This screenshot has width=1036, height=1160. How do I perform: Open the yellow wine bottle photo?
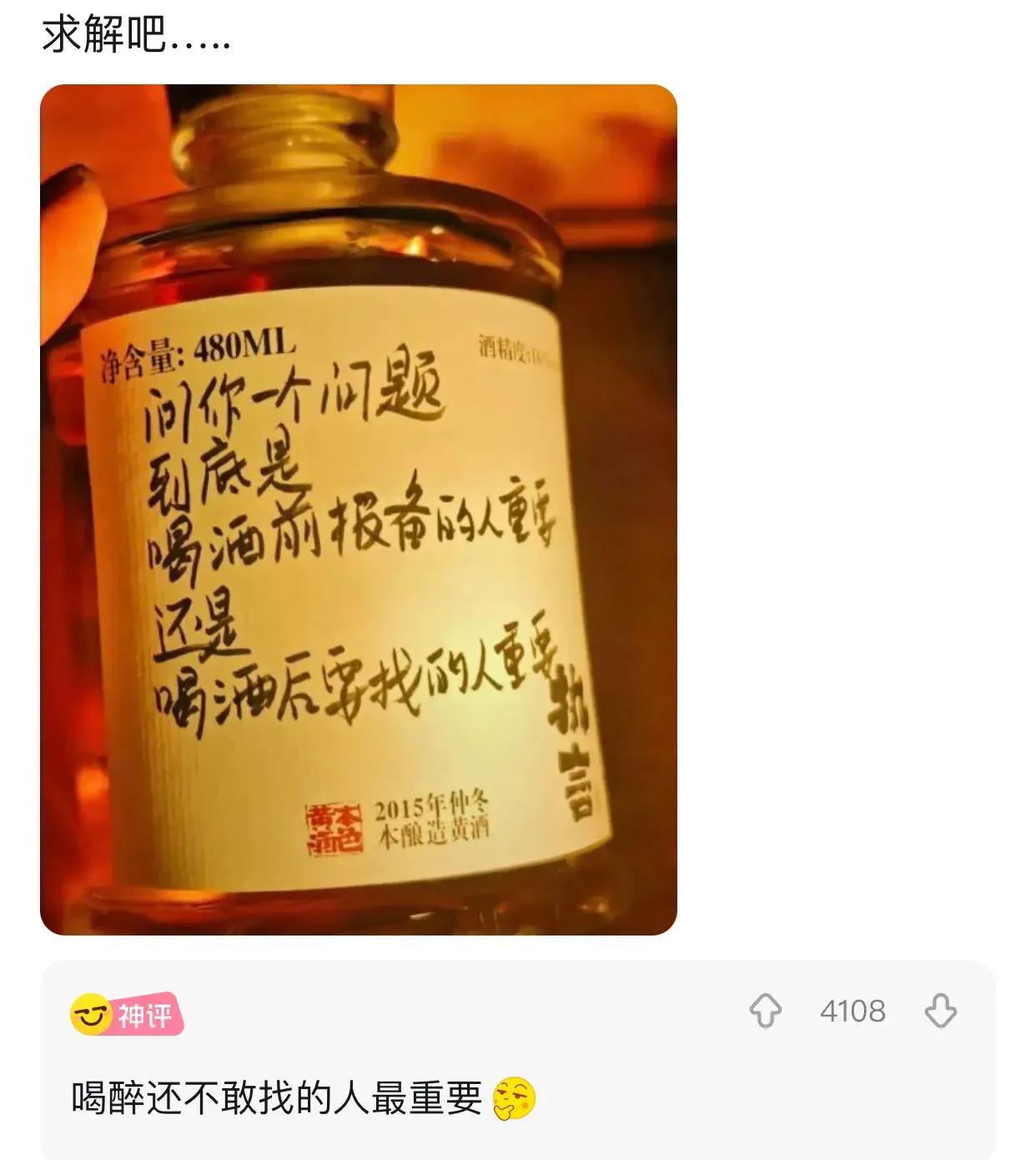[359, 509]
